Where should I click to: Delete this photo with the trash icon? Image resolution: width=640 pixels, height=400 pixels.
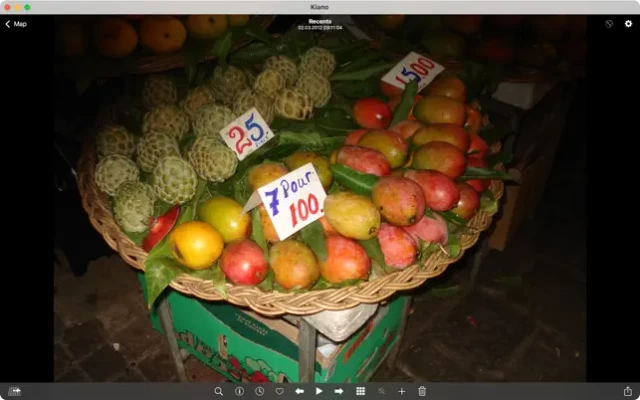point(422,391)
